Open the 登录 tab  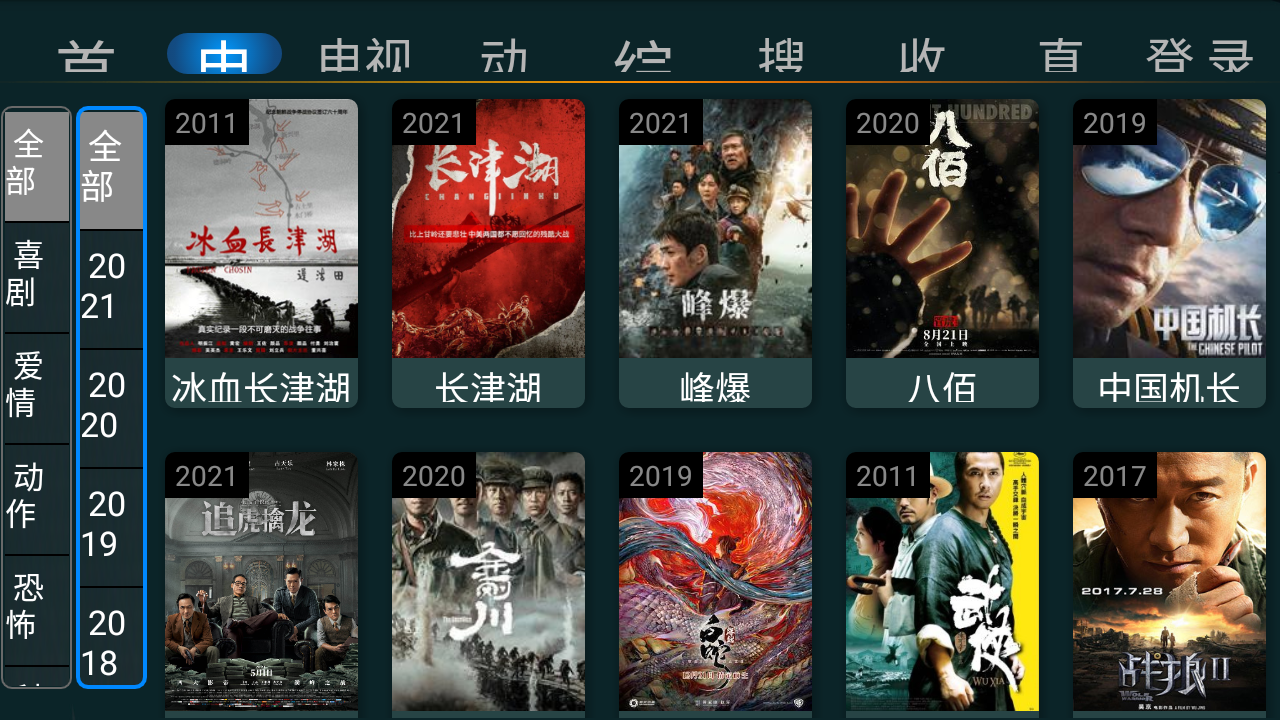point(1199,55)
